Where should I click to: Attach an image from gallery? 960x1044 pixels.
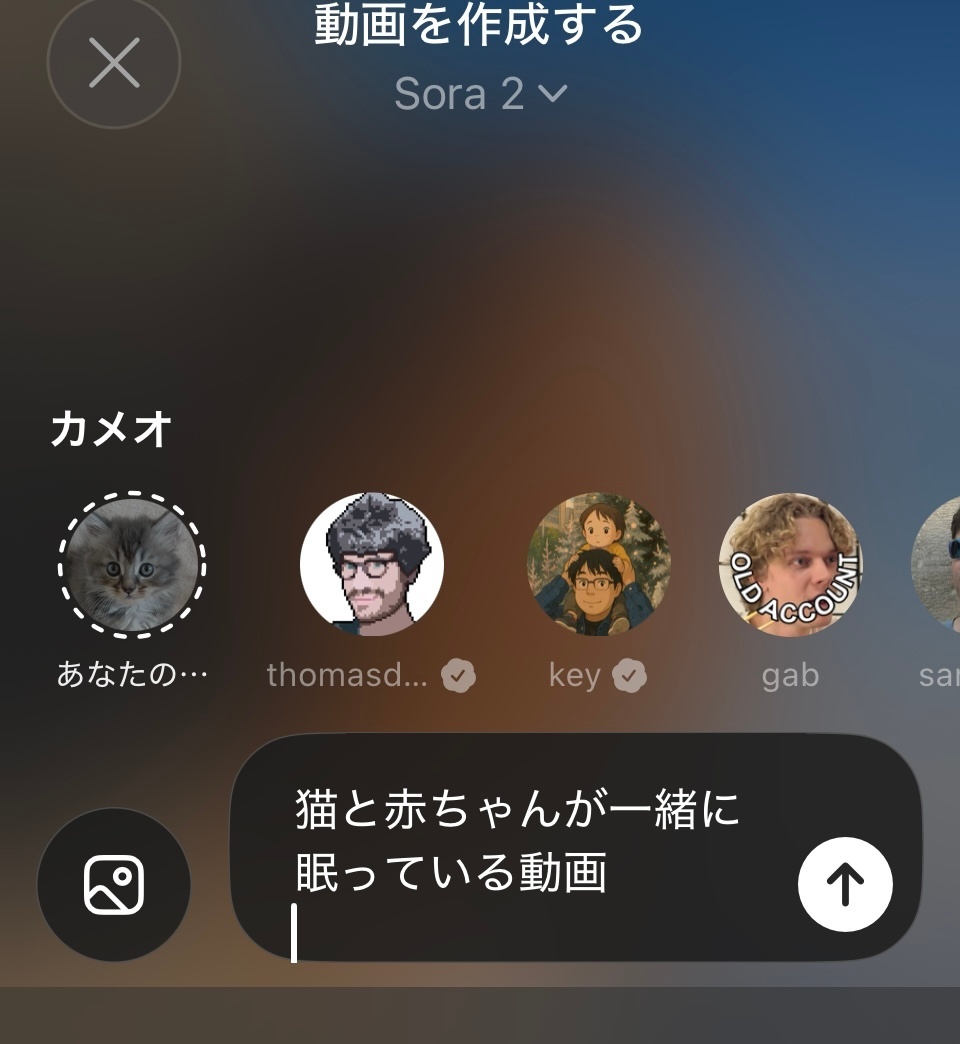pyautogui.click(x=114, y=885)
